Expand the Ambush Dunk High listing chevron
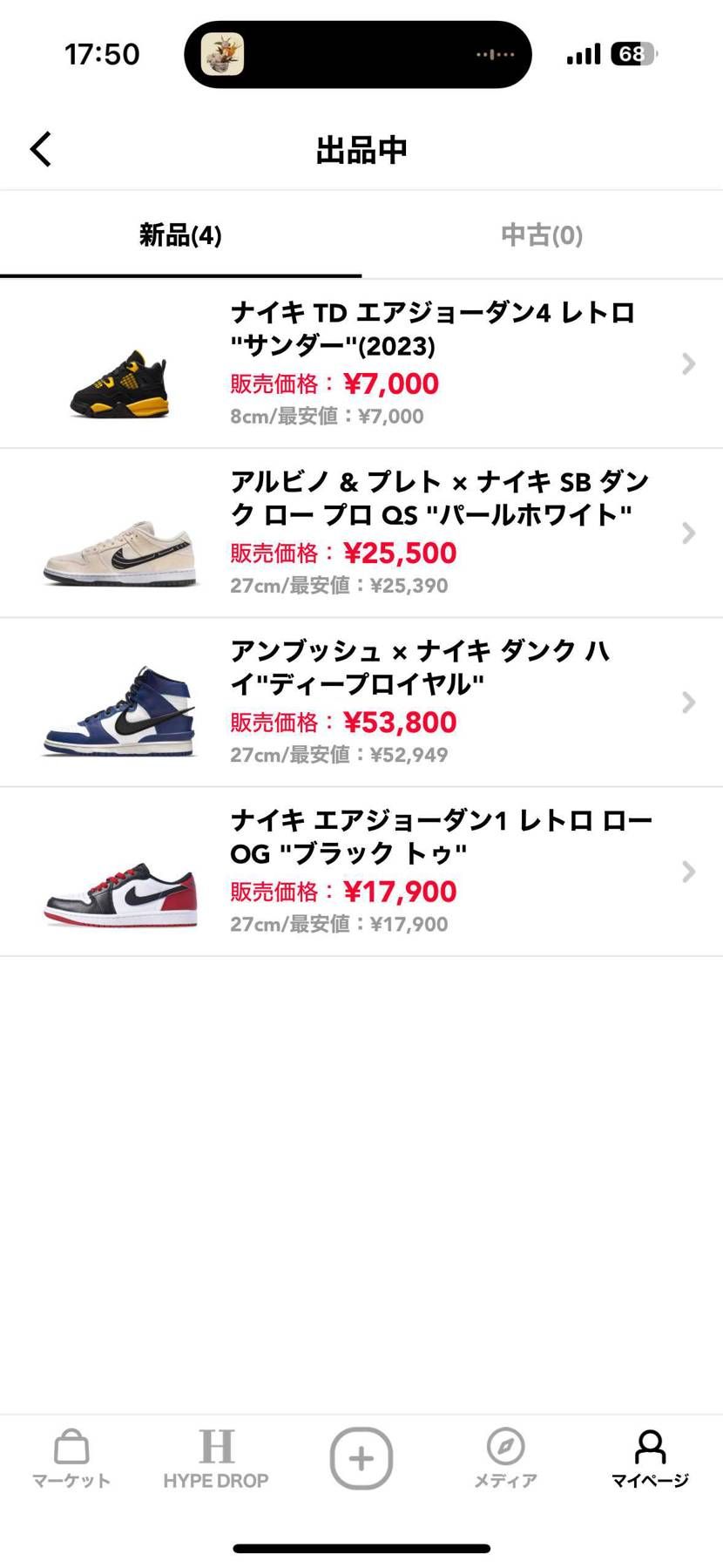The image size is (723, 1568). [x=688, y=702]
